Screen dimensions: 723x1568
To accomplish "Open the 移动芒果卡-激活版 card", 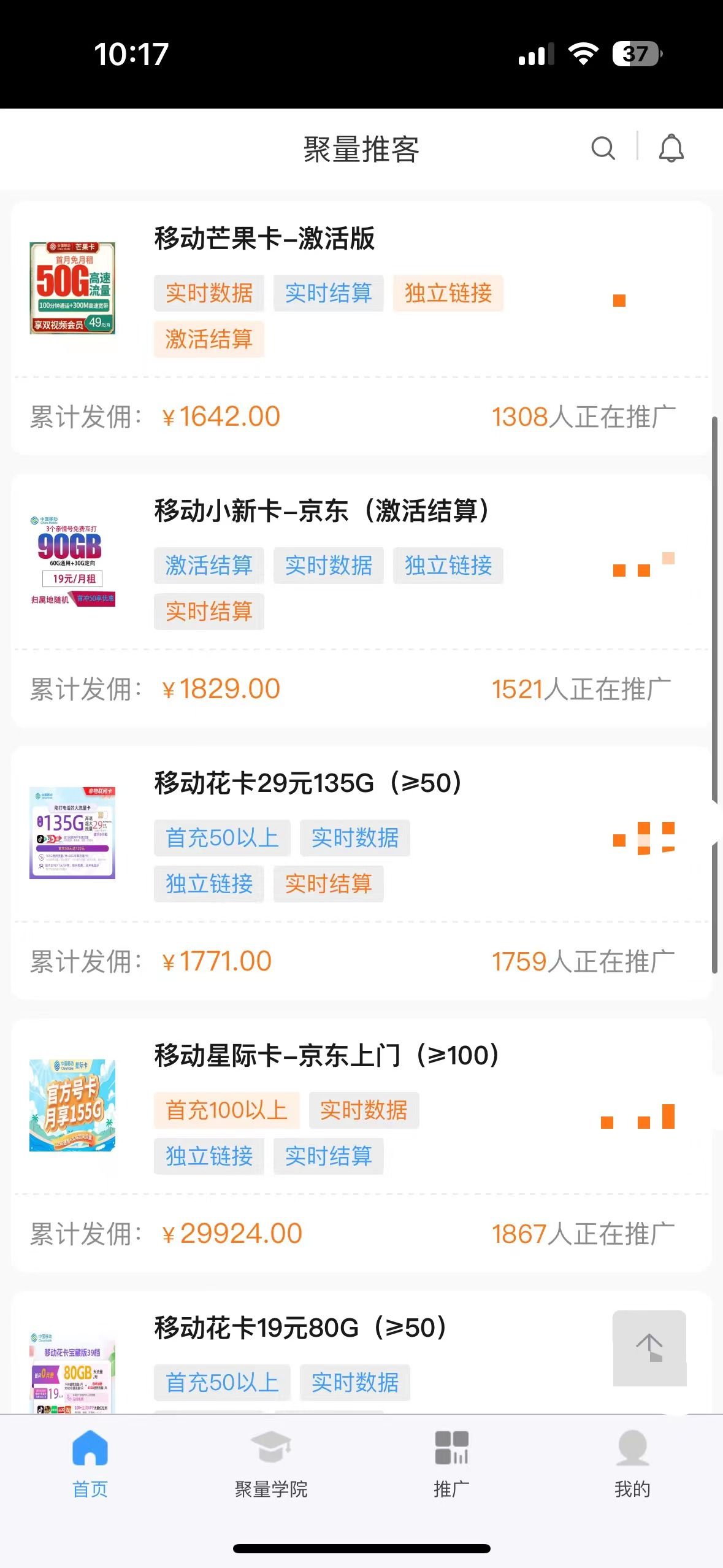I will click(x=264, y=239).
